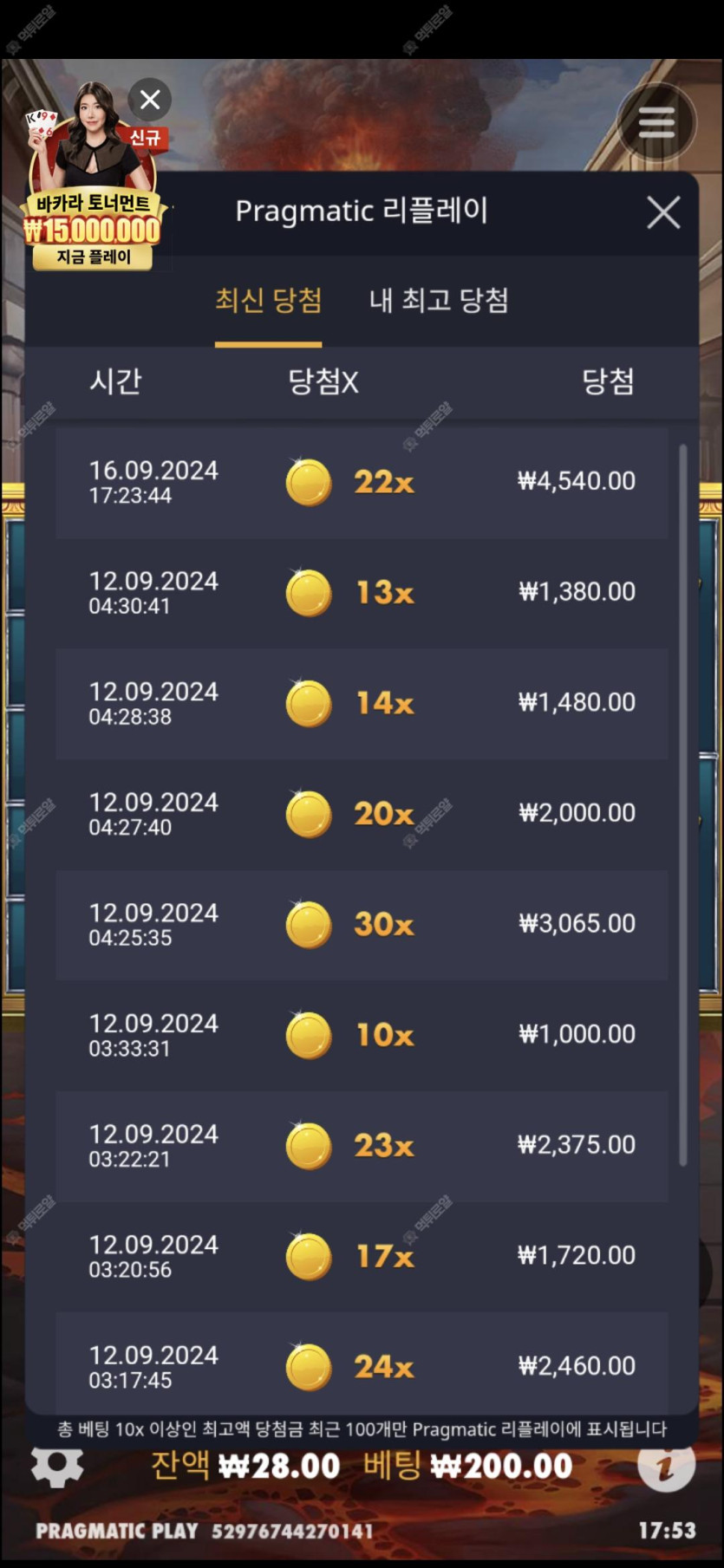View the 24x win at 03:17:45
Screen dimensions: 724x1568
[x=362, y=1363]
